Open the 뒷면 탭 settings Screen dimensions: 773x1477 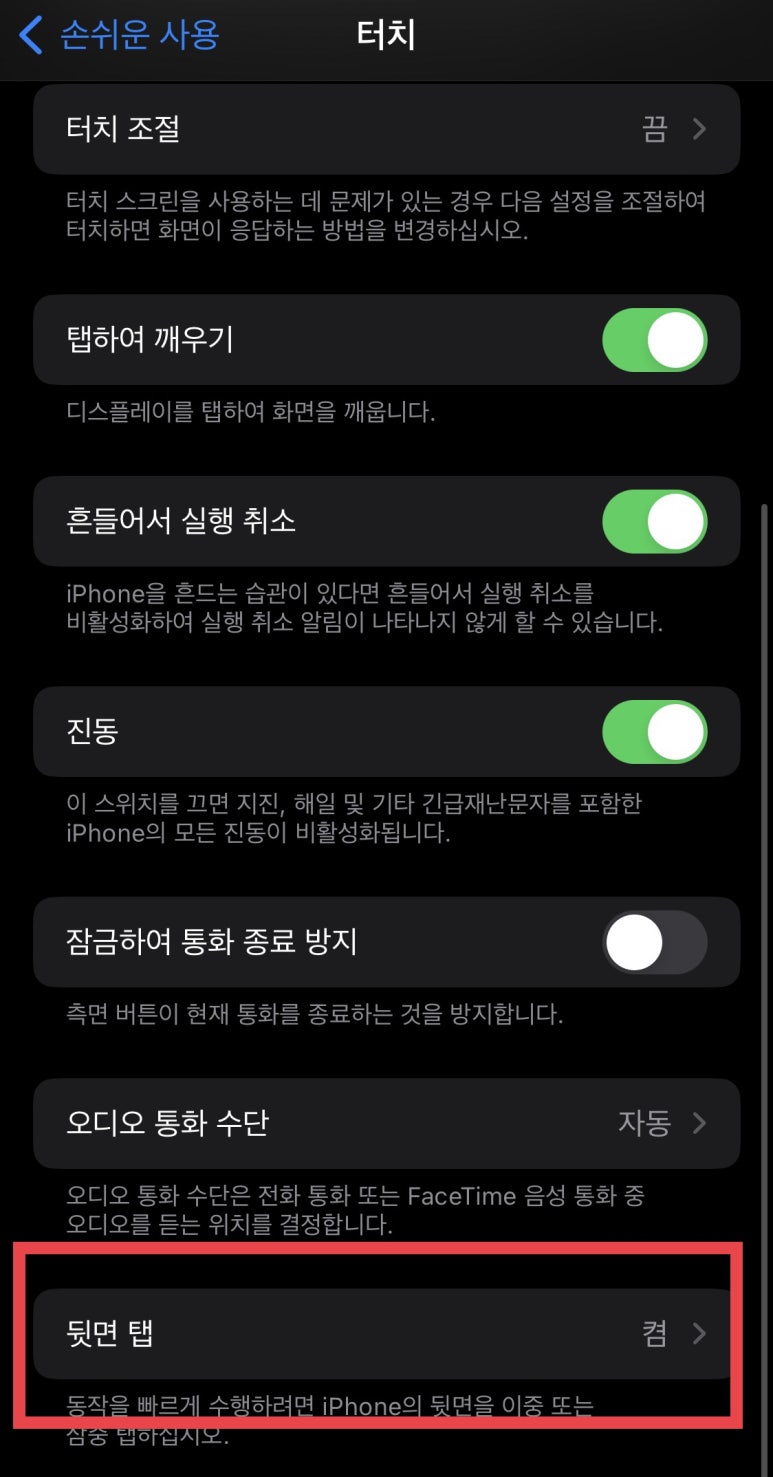pyautogui.click(x=386, y=1334)
